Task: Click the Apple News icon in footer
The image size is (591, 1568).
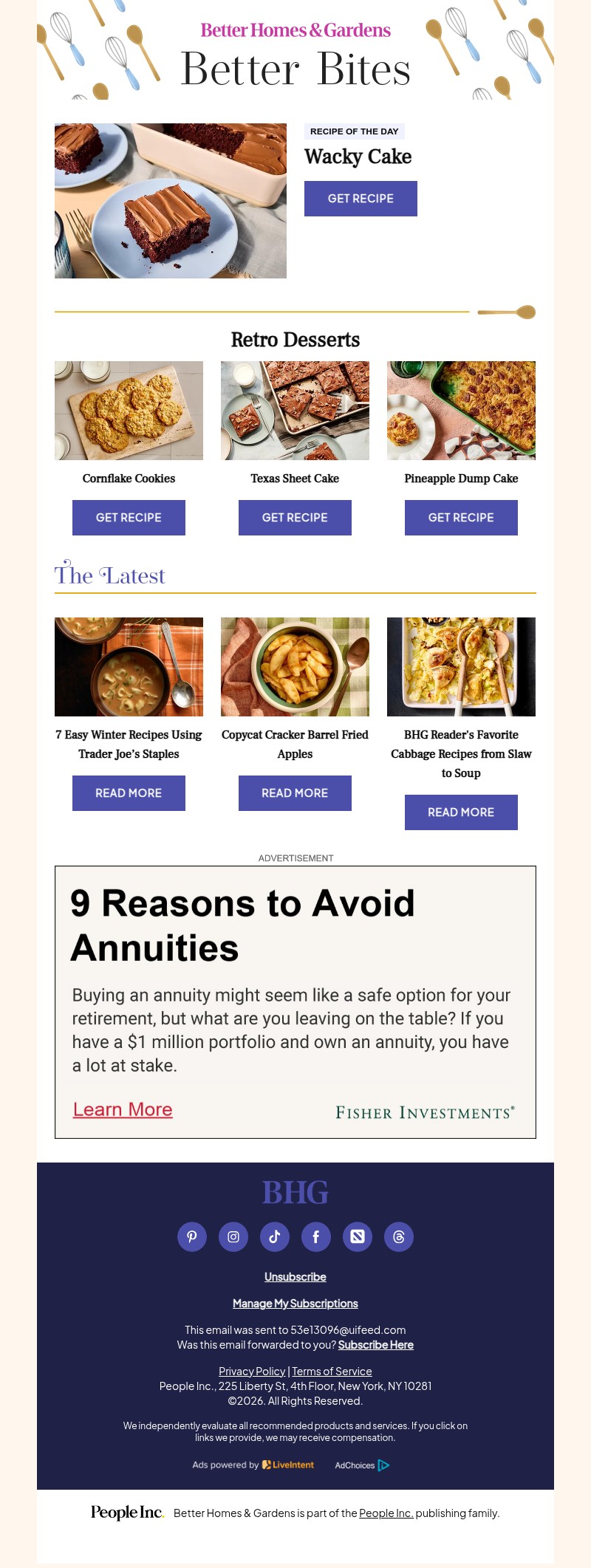Action: coord(358,1236)
